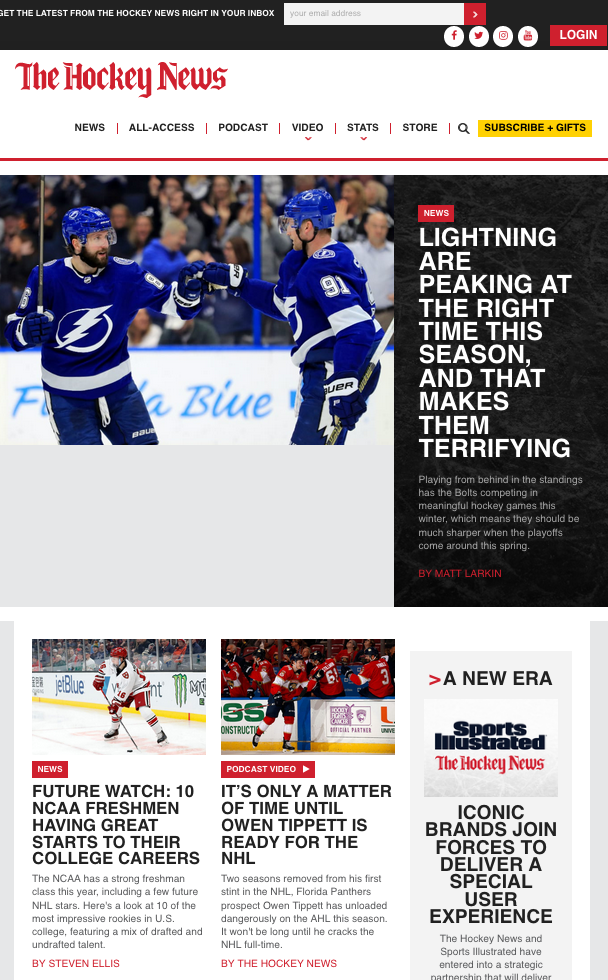The image size is (608, 980).
Task: Open The Hockey News Twitter page
Action: (479, 36)
